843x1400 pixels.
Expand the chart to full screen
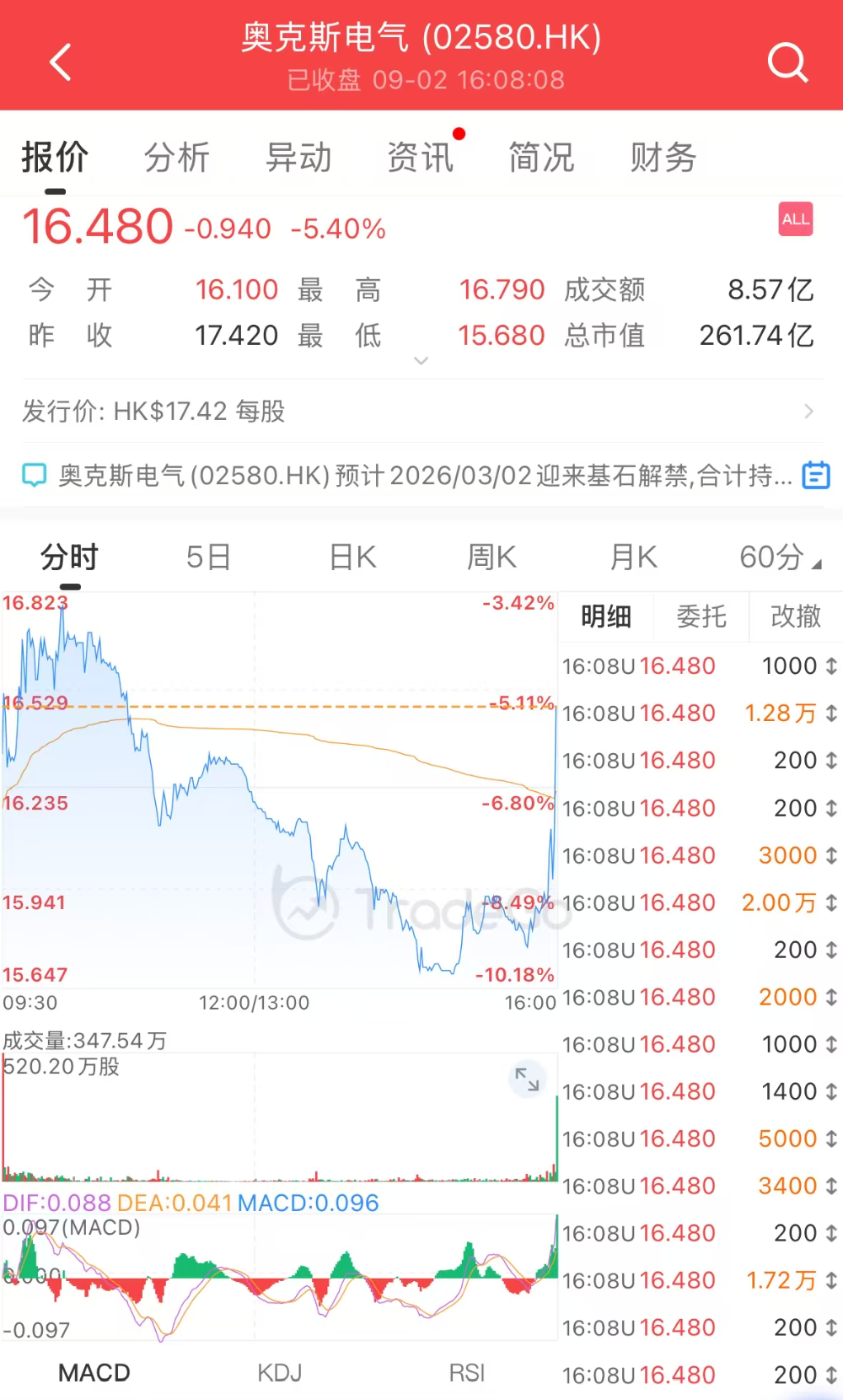(527, 1079)
